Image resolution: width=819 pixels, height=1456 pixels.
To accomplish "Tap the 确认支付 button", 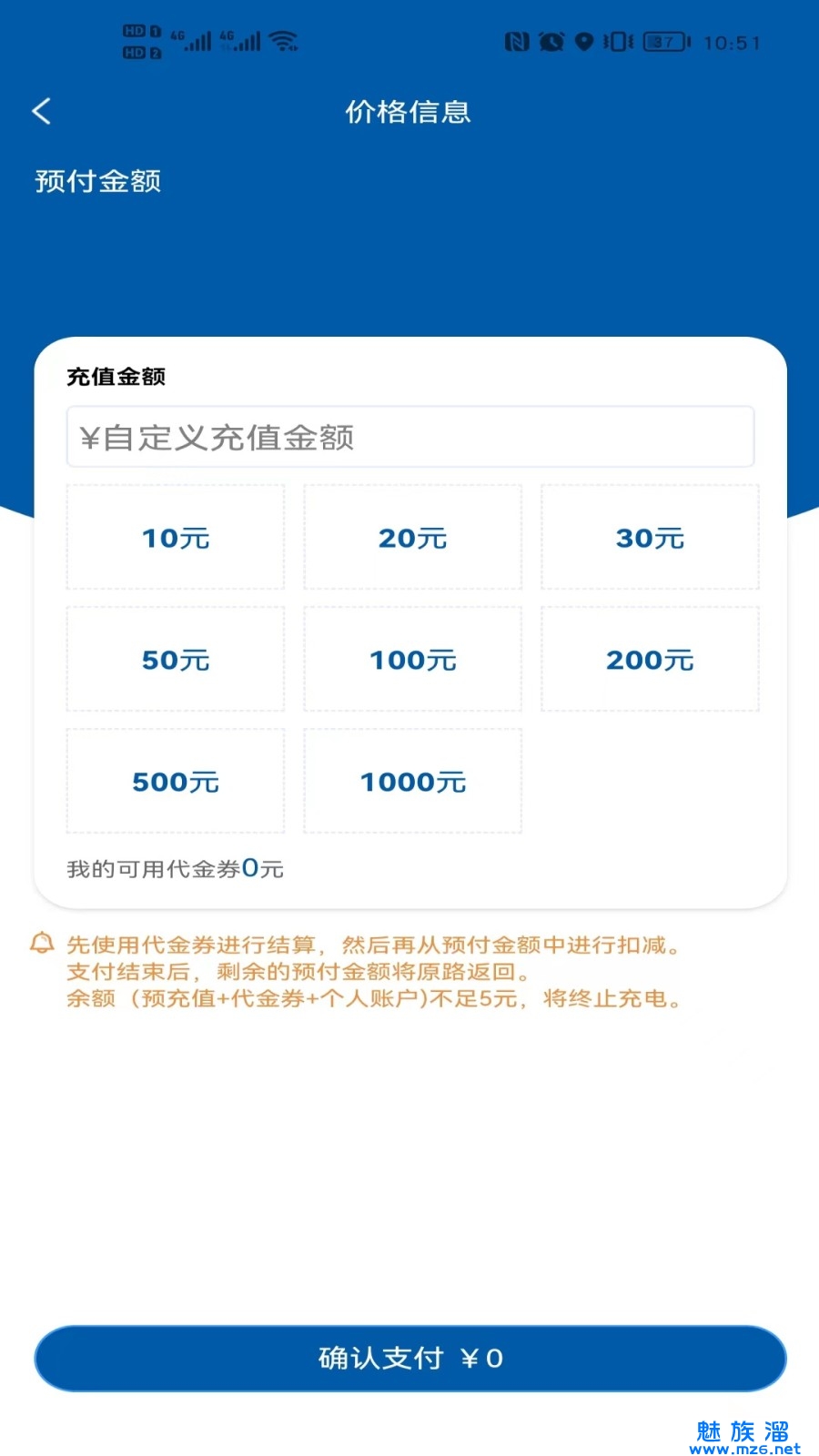I will (409, 1359).
